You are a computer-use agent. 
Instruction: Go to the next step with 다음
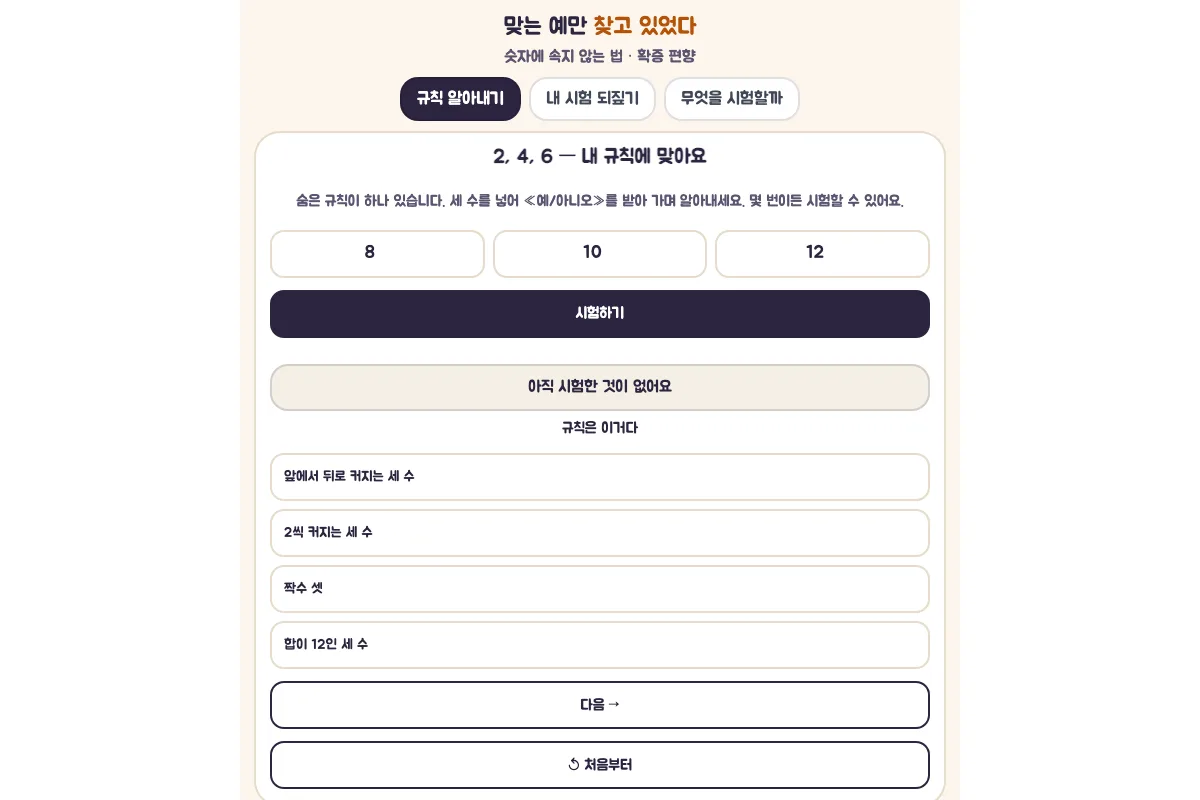pos(600,705)
